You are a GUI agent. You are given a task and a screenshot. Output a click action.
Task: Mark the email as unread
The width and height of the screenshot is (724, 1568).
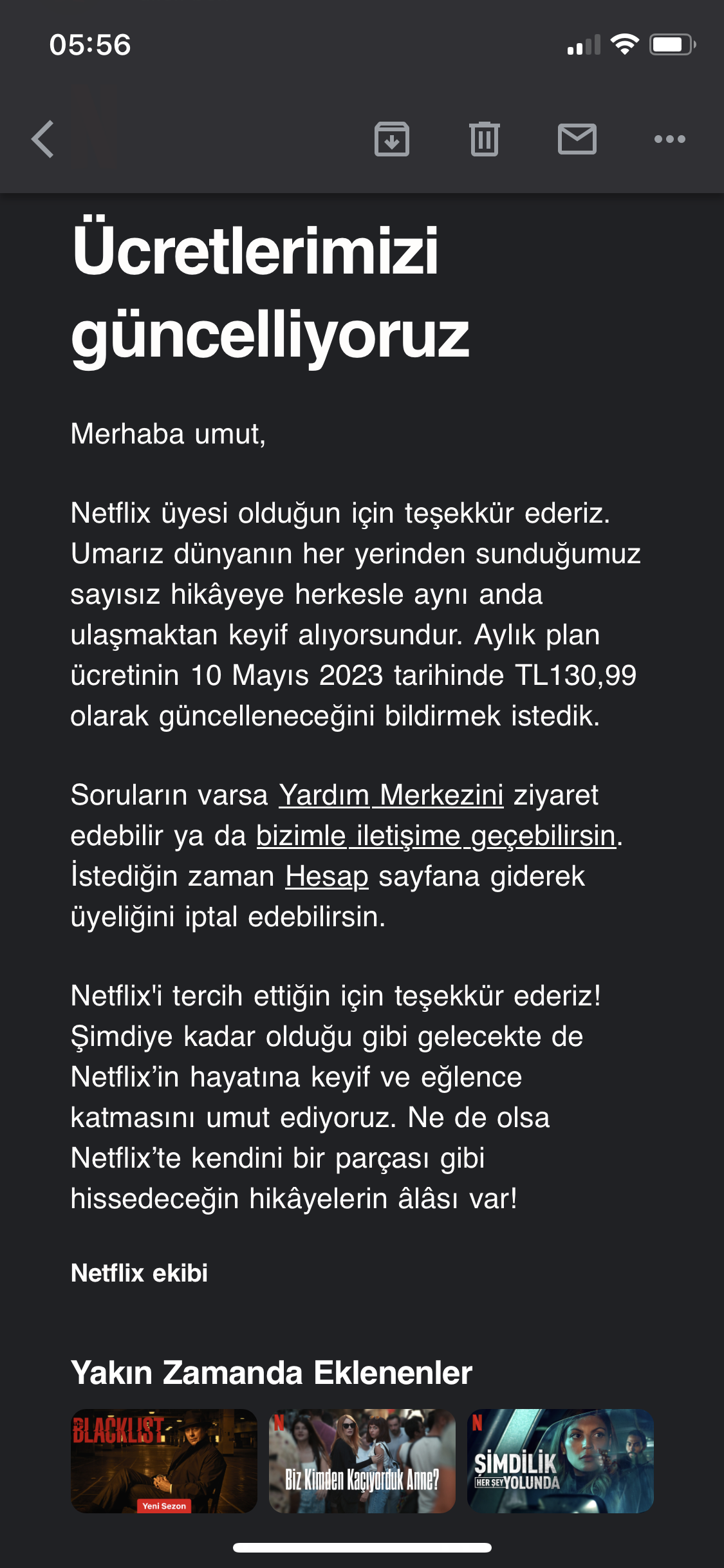(577, 139)
